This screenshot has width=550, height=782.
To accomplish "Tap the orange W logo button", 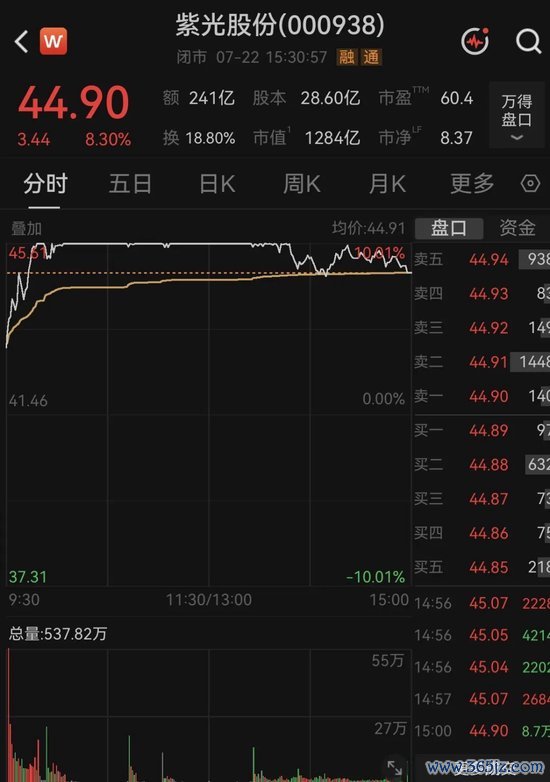I will click(x=53, y=41).
